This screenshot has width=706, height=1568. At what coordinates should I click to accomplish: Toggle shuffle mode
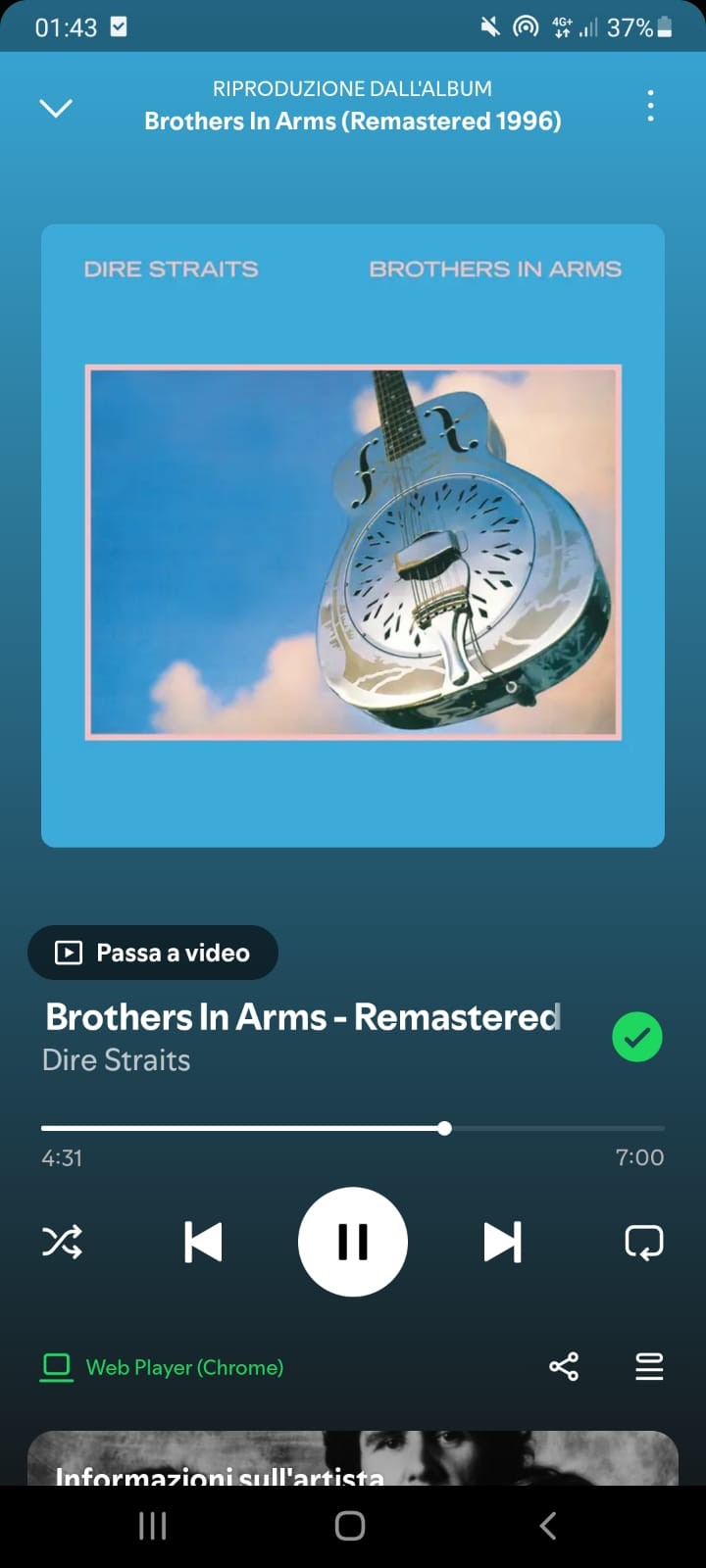[62, 1242]
